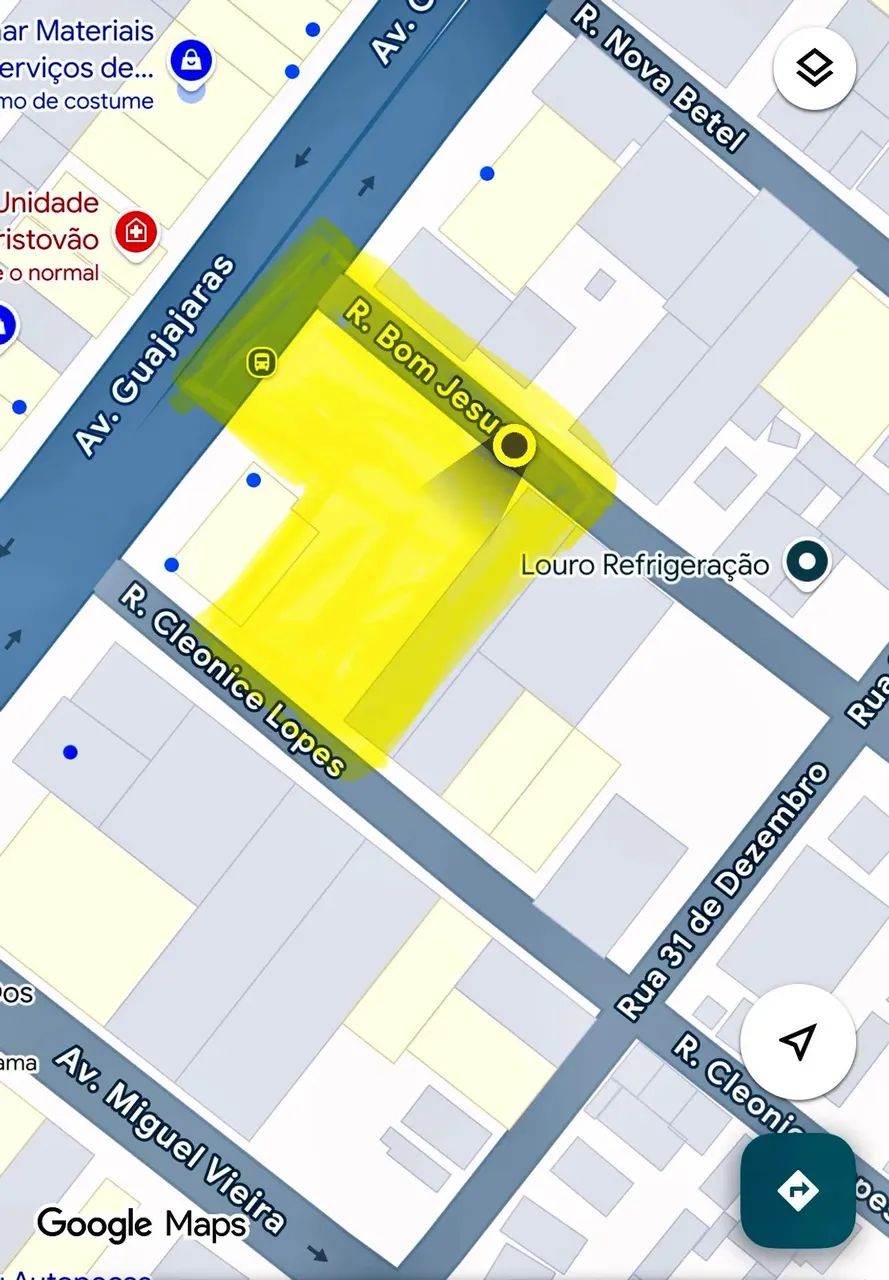This screenshot has width=889, height=1280.
Task: Select the navigation arrow compass icon
Action: pyautogui.click(x=795, y=1042)
